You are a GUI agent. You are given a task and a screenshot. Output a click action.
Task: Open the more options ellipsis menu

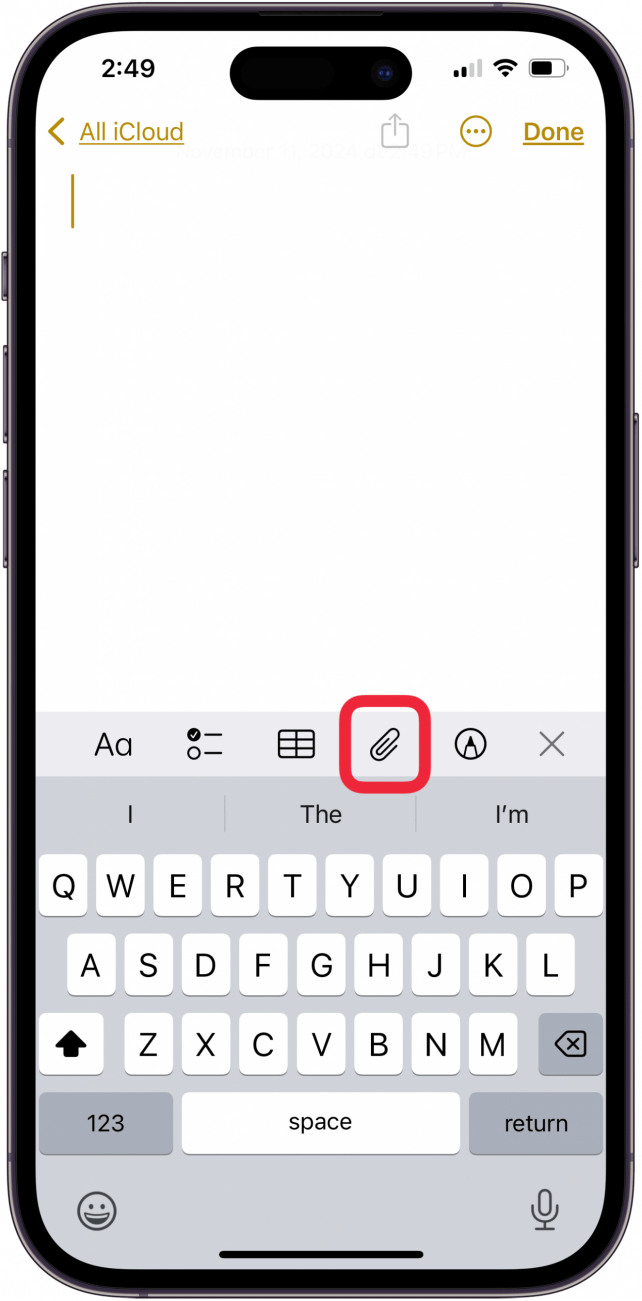click(x=475, y=131)
